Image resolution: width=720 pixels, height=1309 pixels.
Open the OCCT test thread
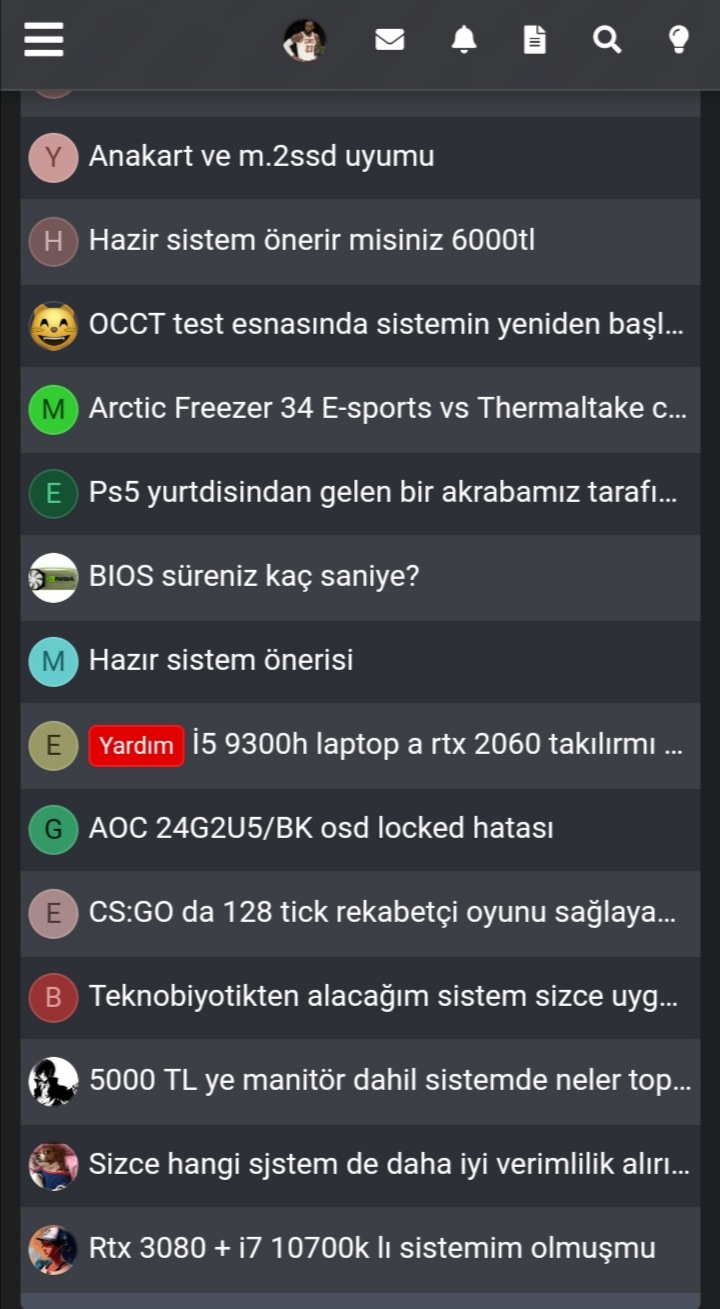[x=386, y=325]
